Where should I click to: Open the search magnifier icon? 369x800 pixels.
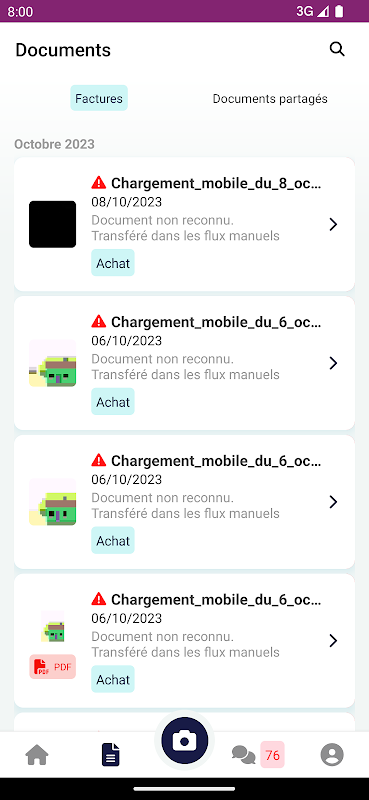click(x=337, y=49)
